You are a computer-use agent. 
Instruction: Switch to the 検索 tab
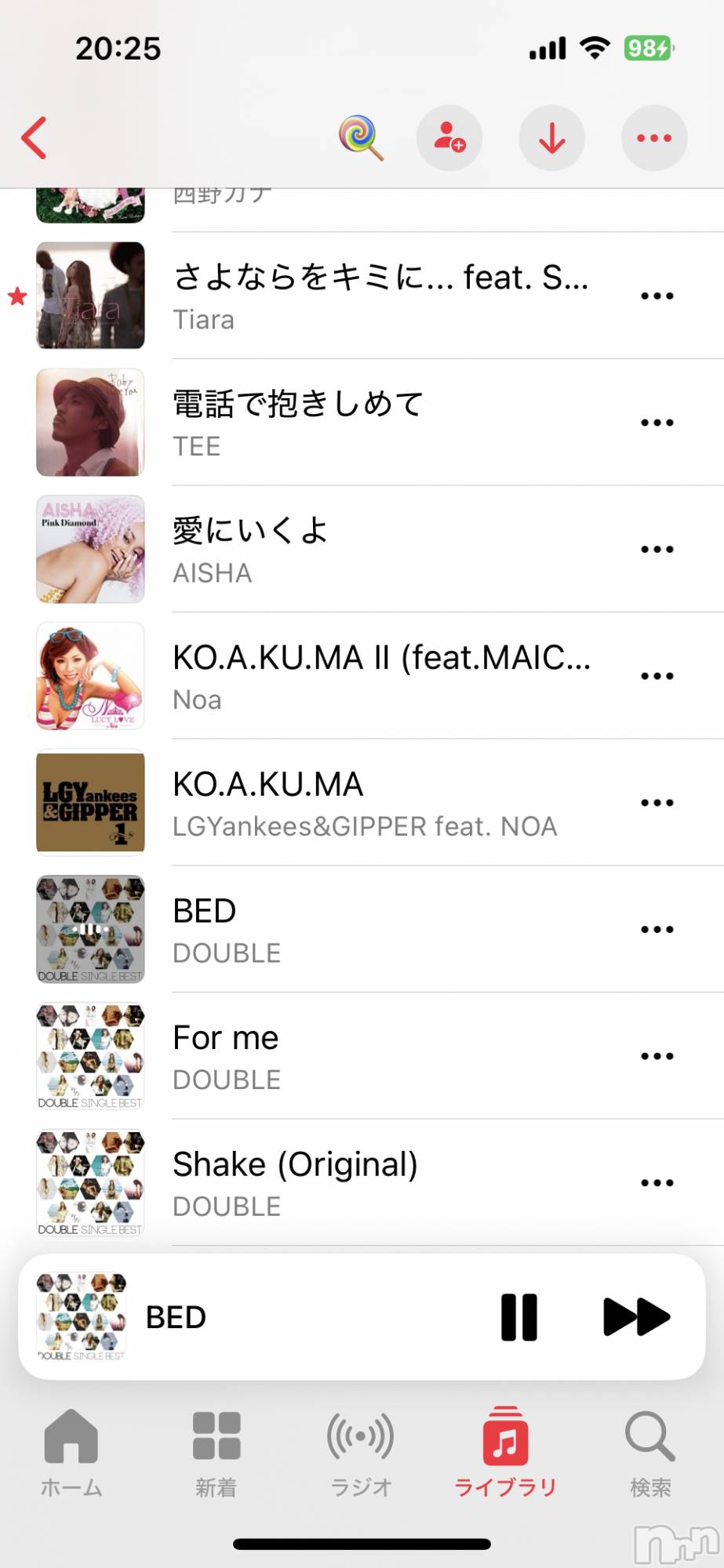650,1453
